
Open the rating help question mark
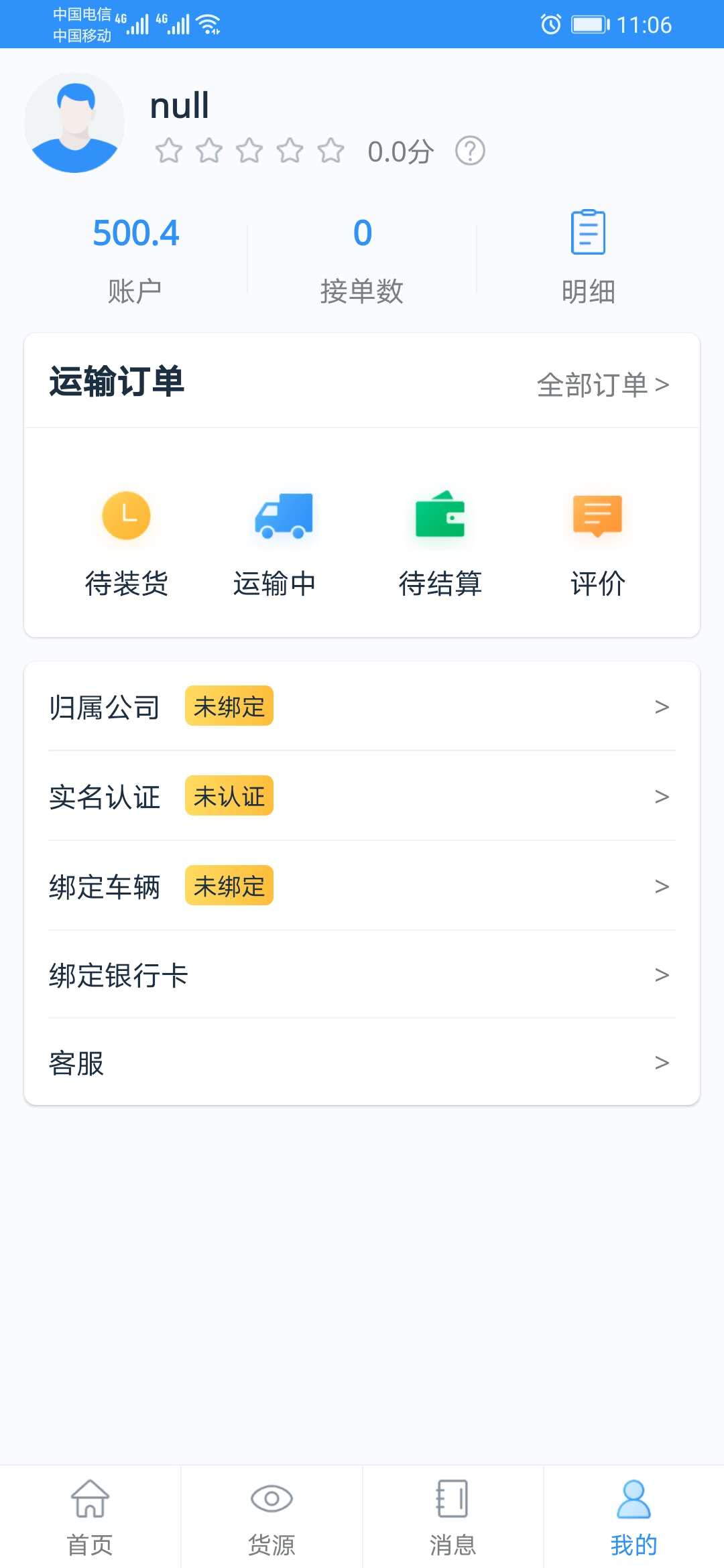[470, 151]
